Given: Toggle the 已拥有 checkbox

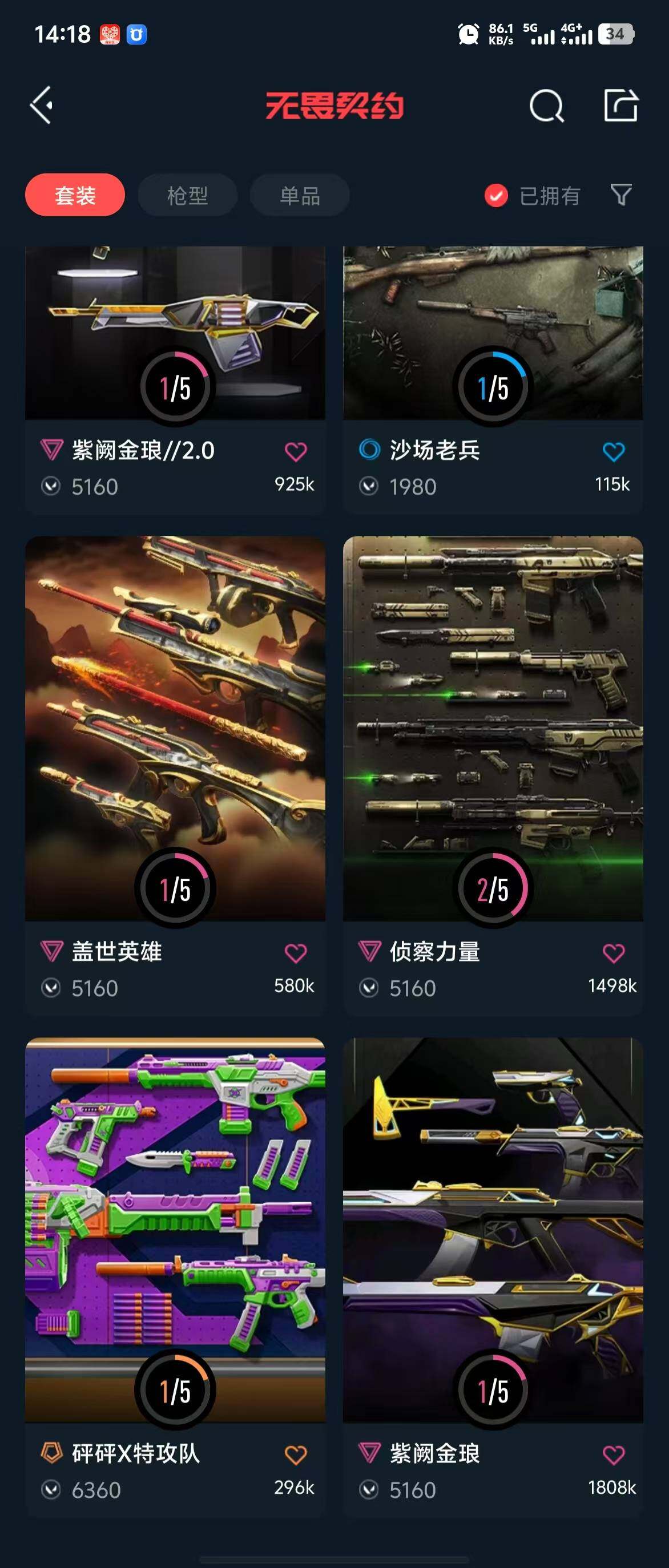Looking at the screenshot, I should pos(496,195).
